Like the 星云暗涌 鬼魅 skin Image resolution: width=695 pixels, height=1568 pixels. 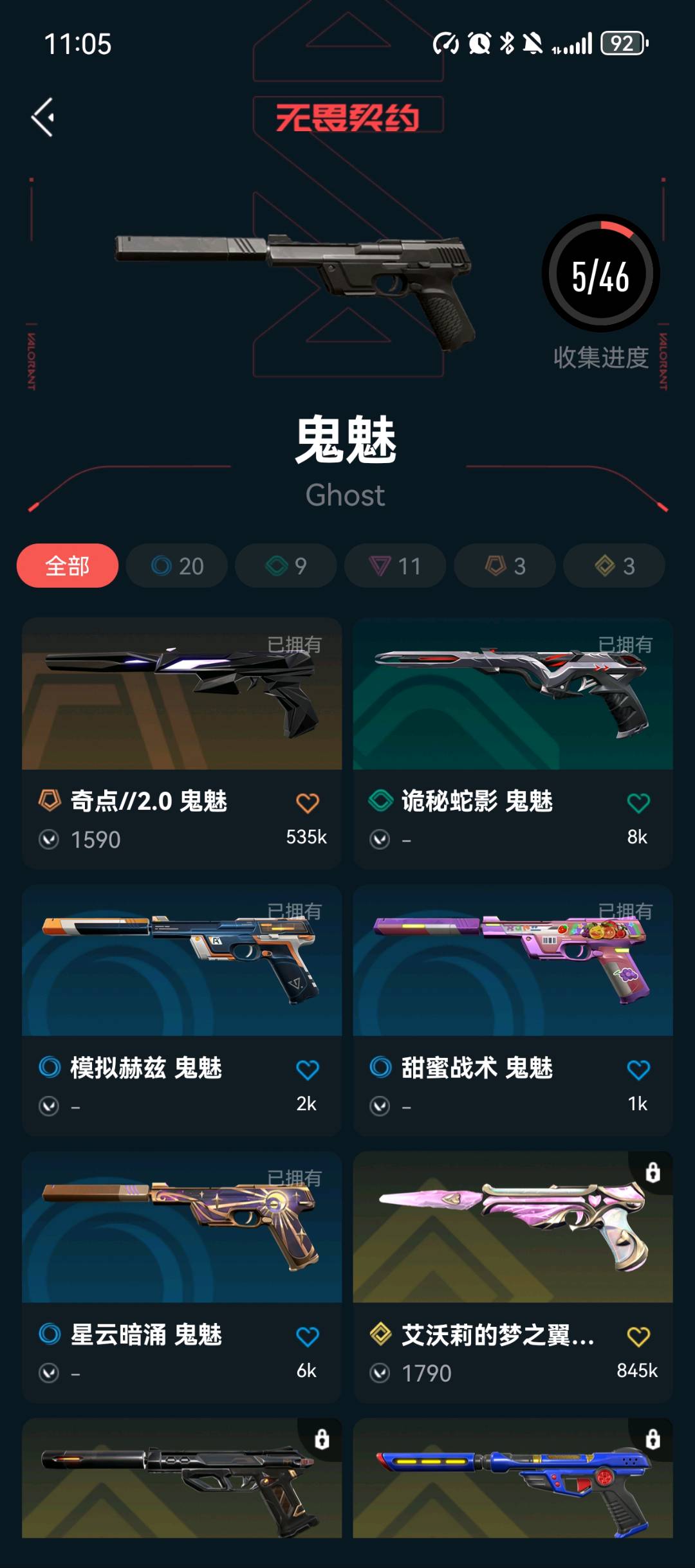pyautogui.click(x=307, y=1336)
